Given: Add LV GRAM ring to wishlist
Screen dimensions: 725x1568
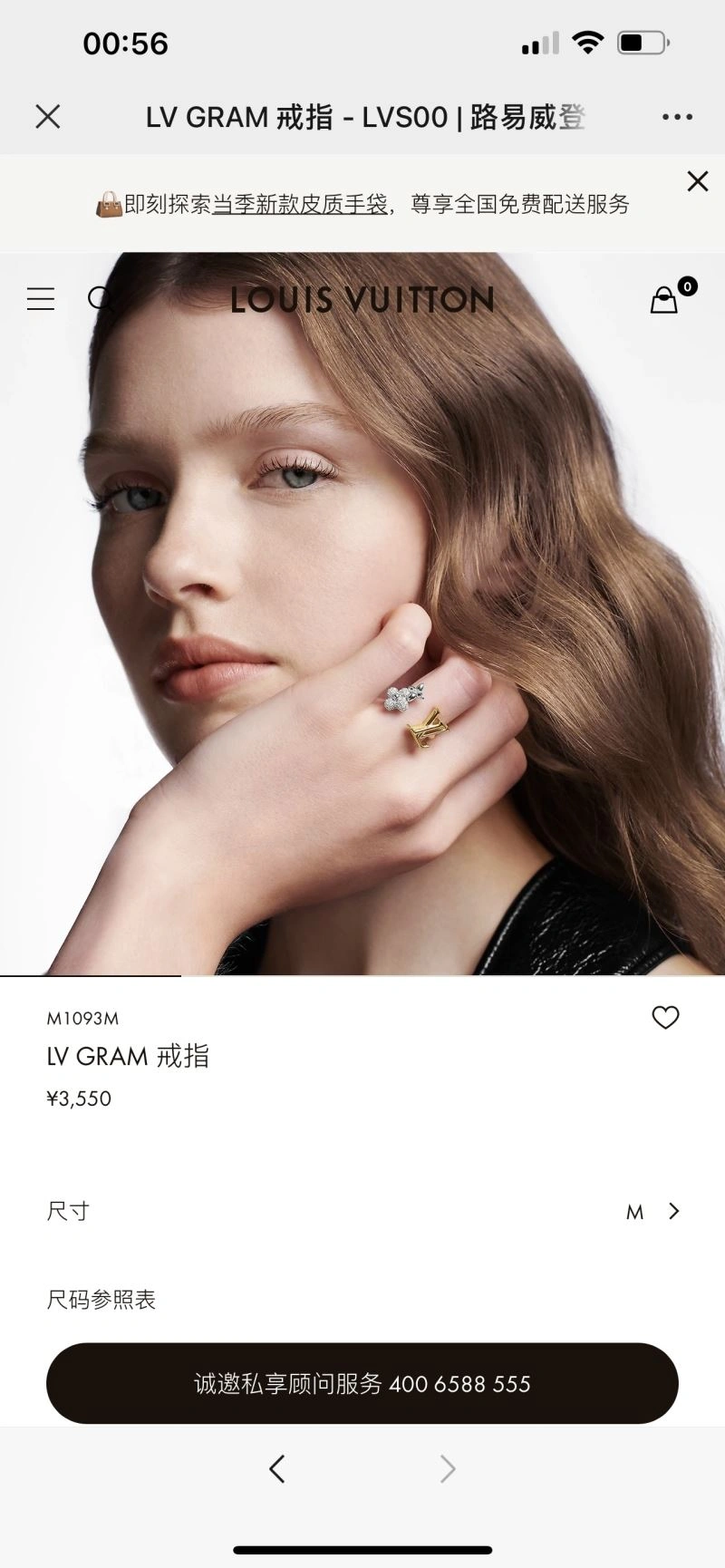Looking at the screenshot, I should [665, 1018].
